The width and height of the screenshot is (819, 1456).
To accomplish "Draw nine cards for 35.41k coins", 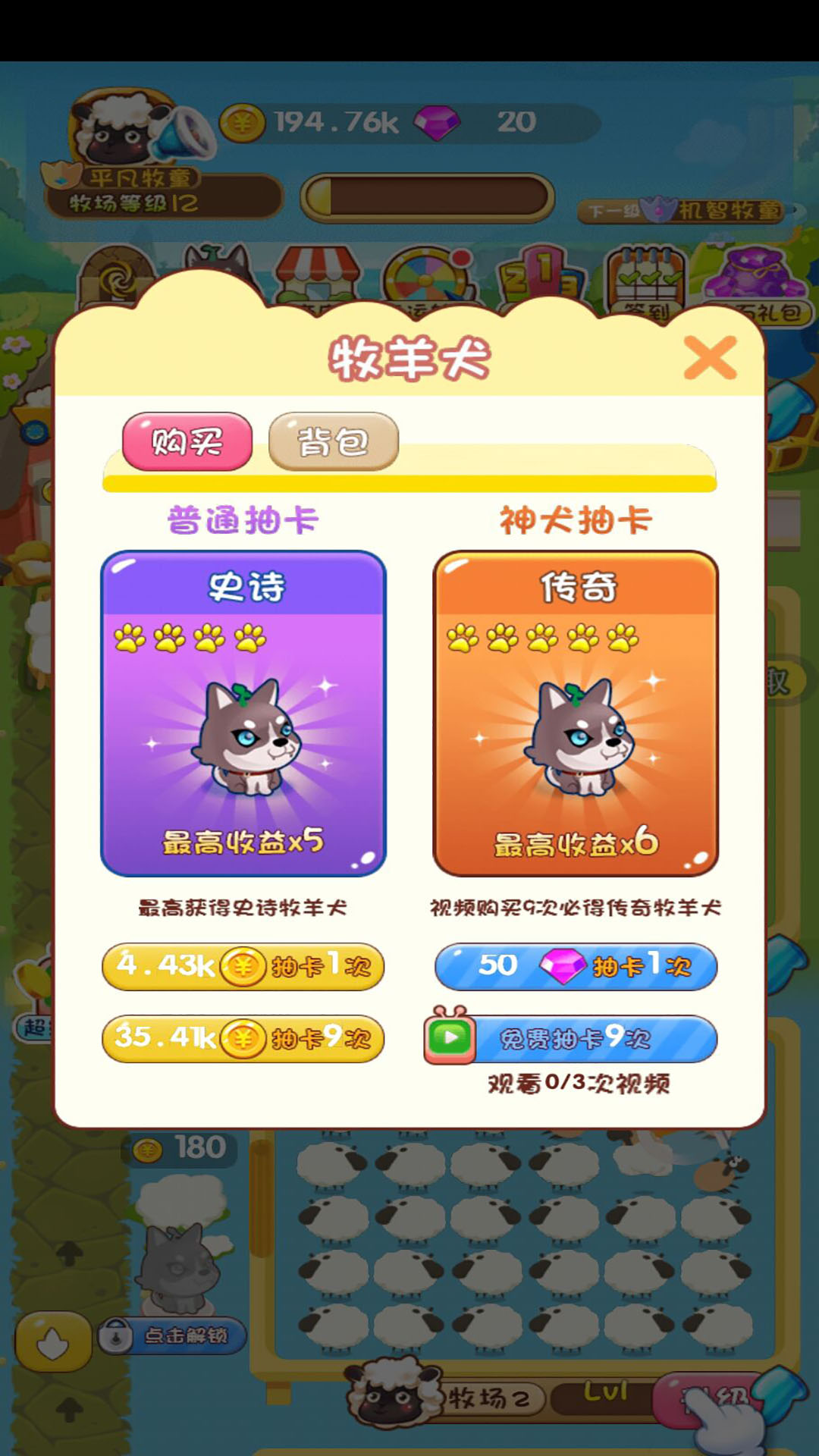I will point(243,1038).
